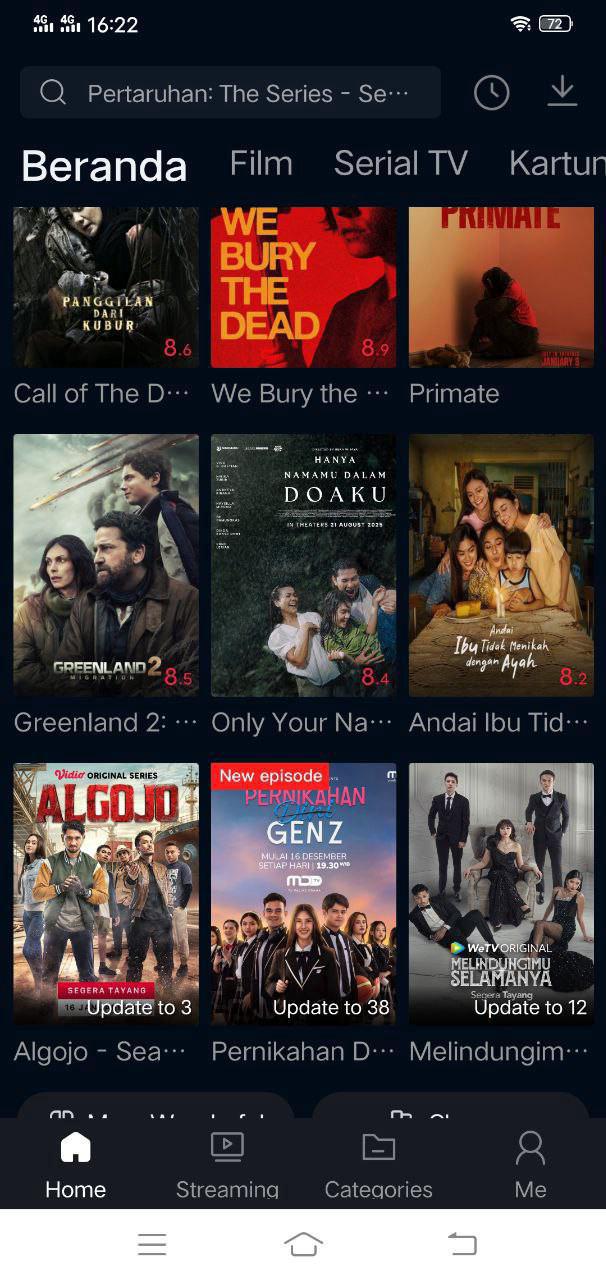
Task: Open Pernikahan Dini Gen Z series
Action: coord(303,894)
